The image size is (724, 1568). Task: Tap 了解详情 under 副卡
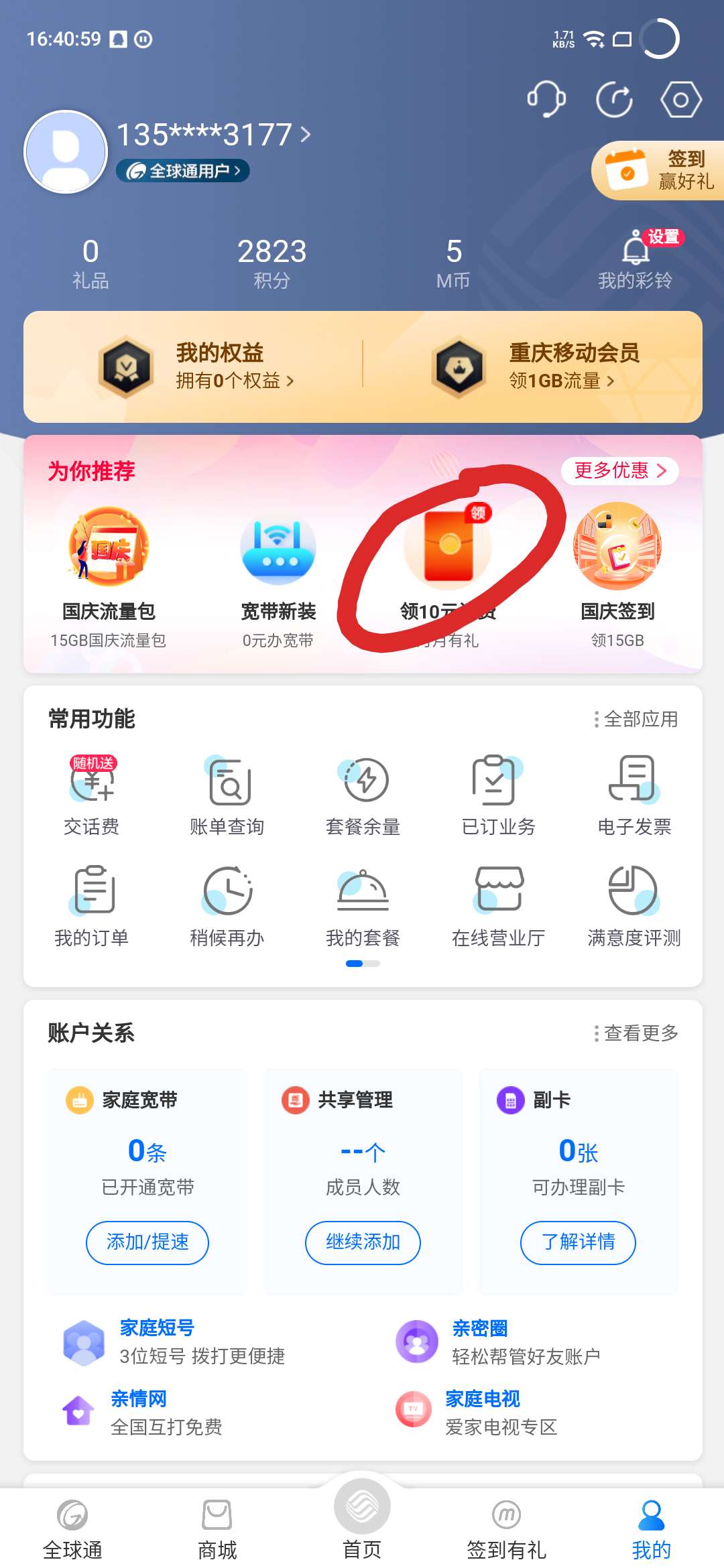click(578, 1242)
